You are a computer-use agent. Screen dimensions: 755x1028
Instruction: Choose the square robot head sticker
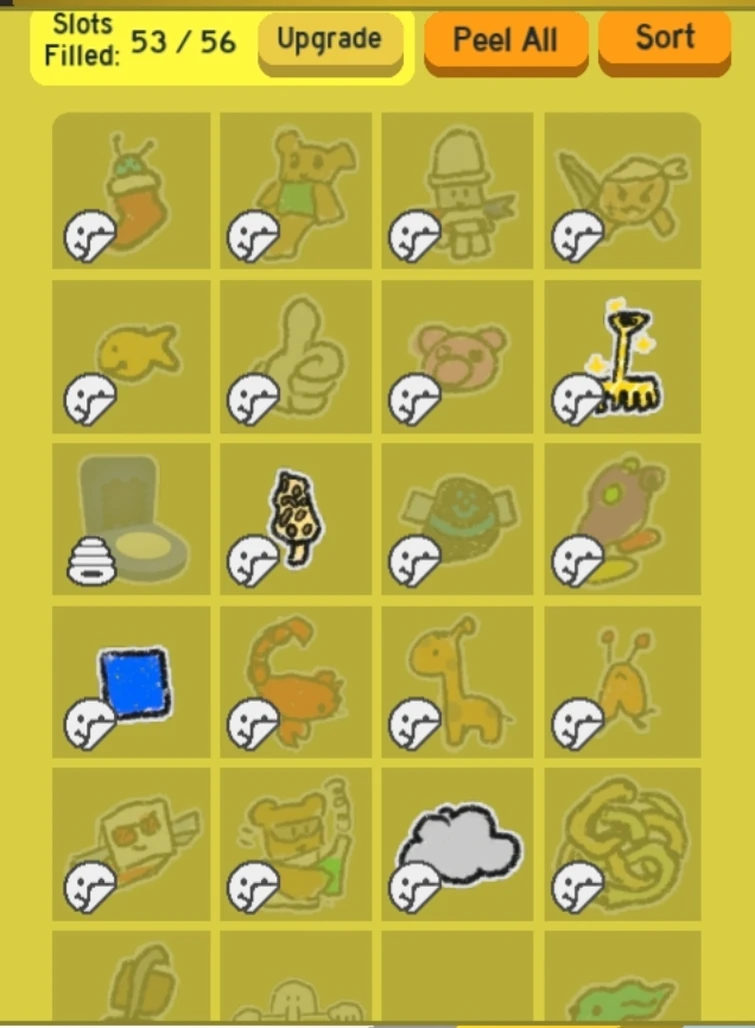(x=131, y=845)
